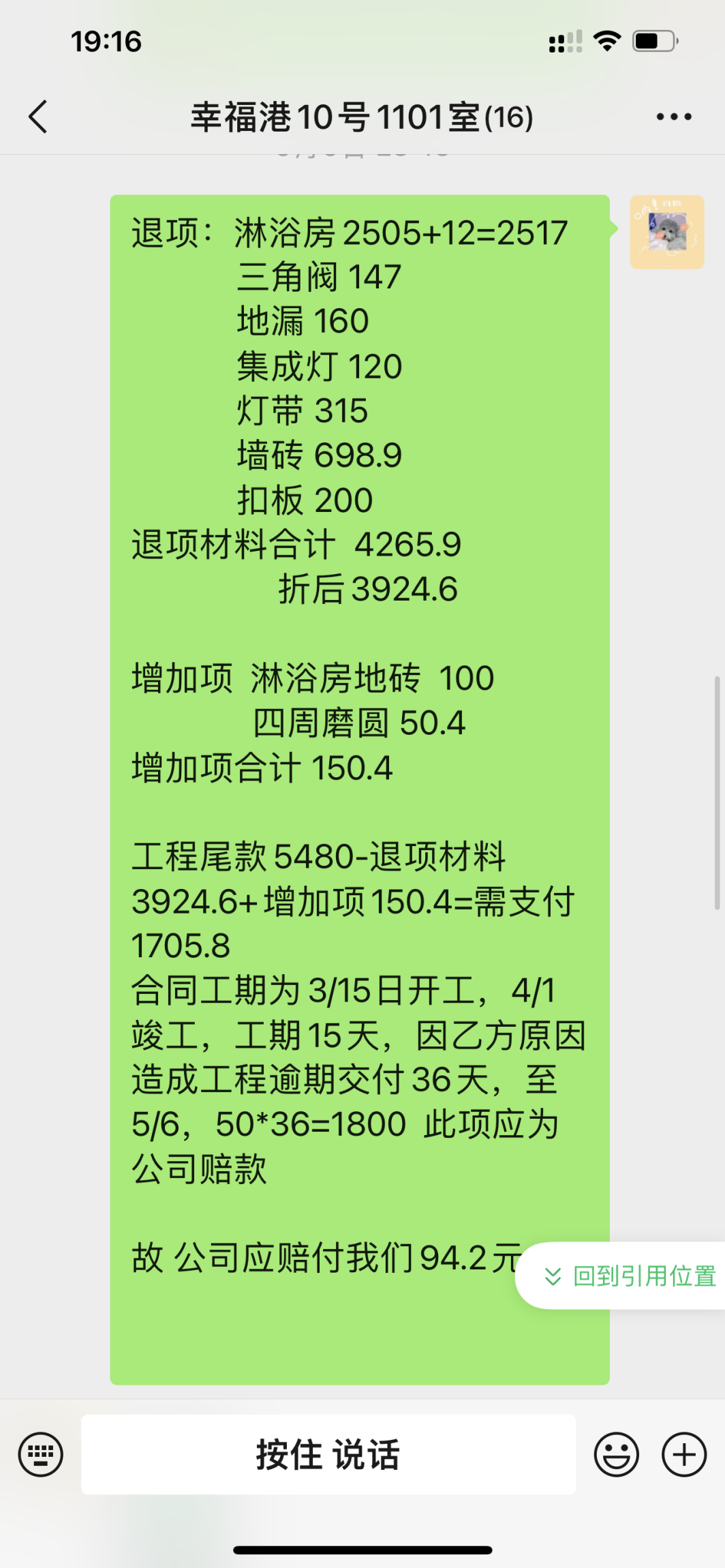This screenshot has height=1568, width=725.
Task: Open the emoji sticker panel
Action: point(616,1454)
